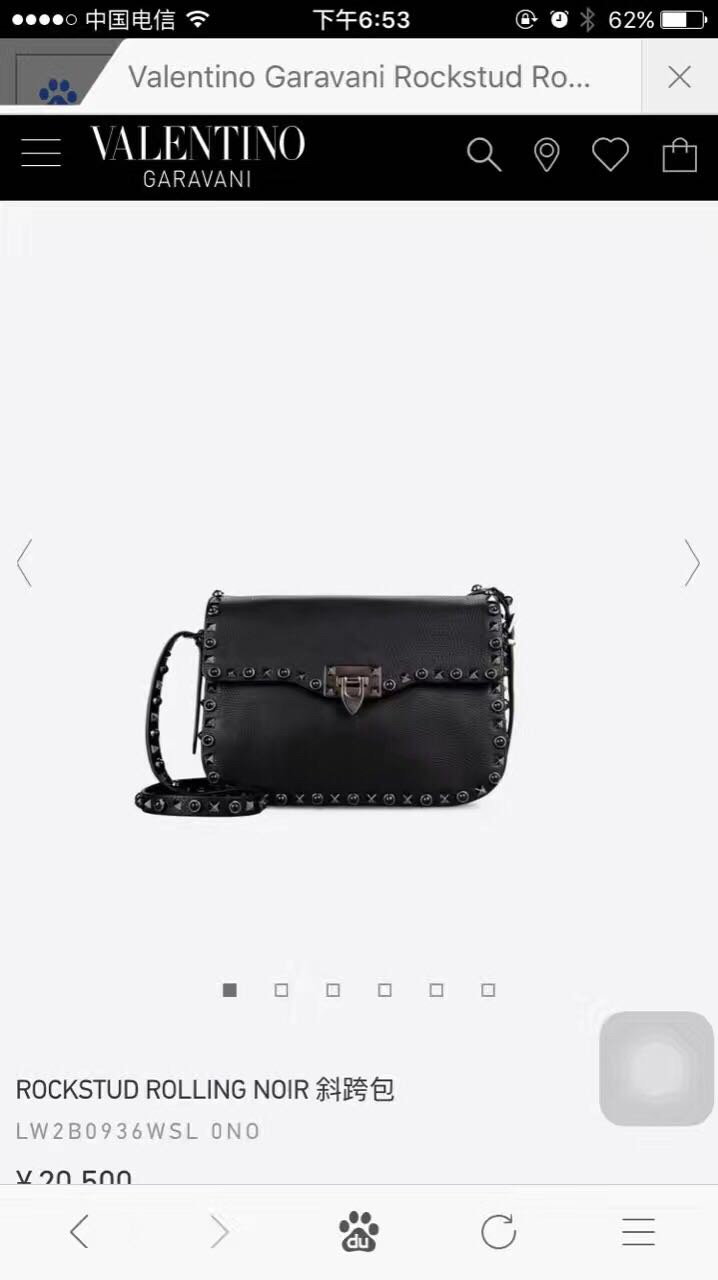This screenshot has height=1280, width=718.
Task: Open the browser menu in bottom toolbar
Action: (x=638, y=1232)
